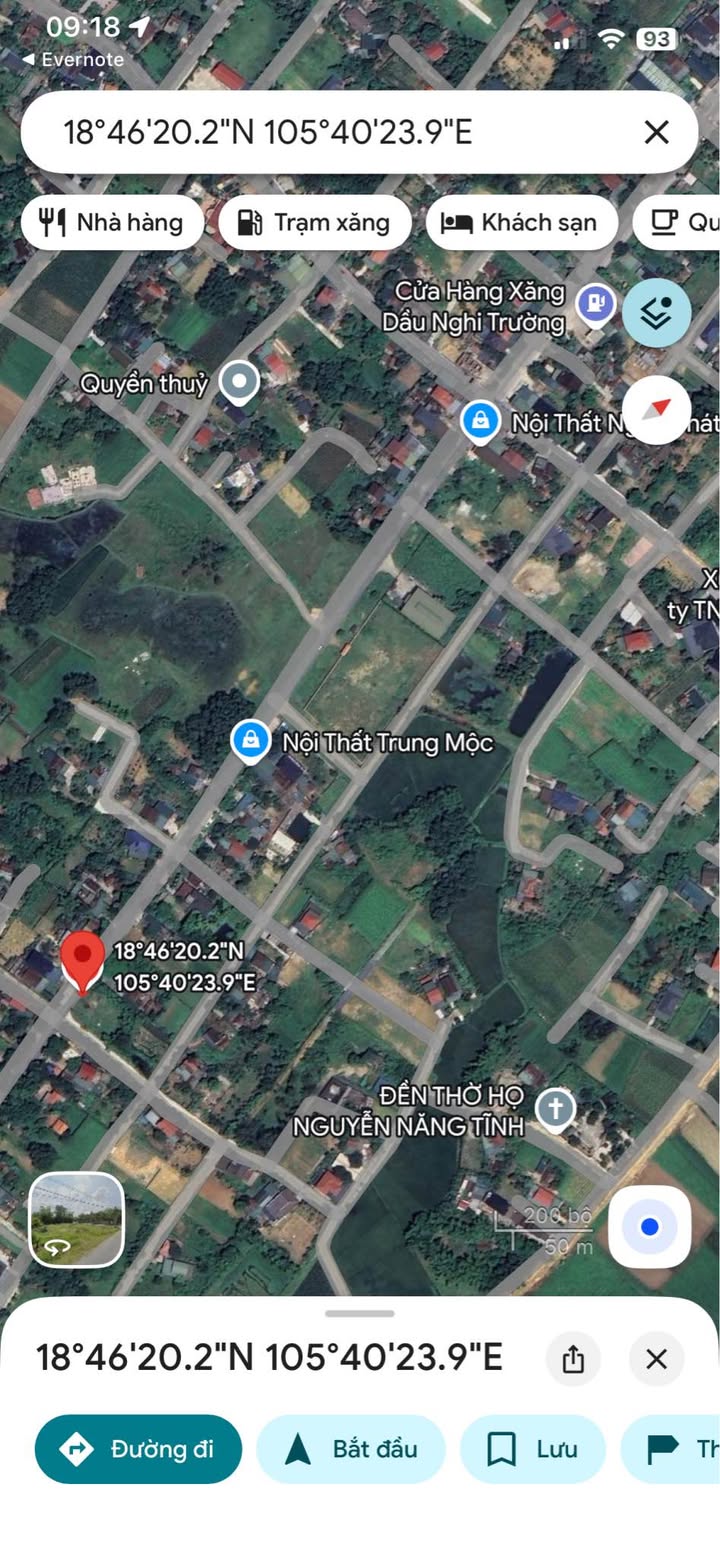
Task: Open Quyền thuỷ place marker
Action: 239,382
